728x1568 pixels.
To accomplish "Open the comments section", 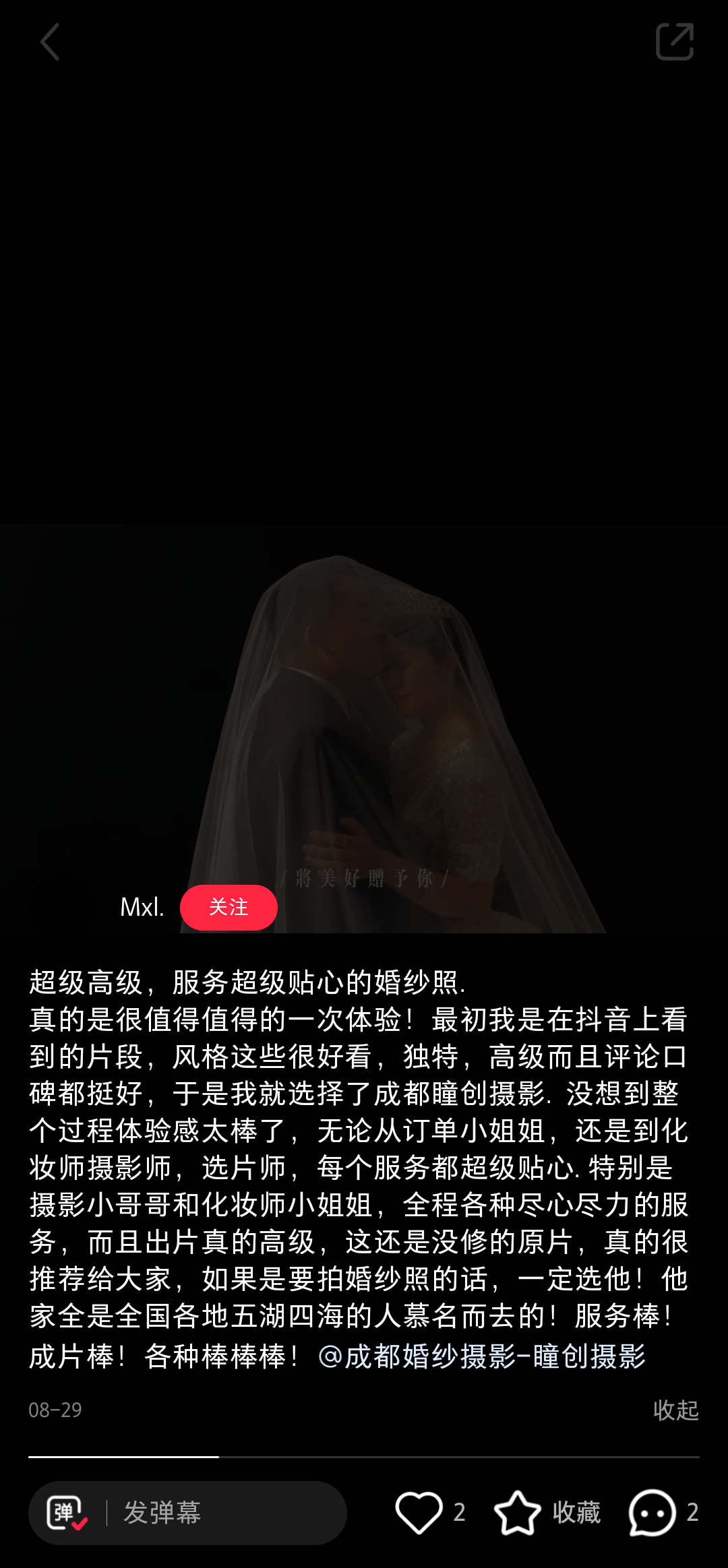I will pos(653,1512).
